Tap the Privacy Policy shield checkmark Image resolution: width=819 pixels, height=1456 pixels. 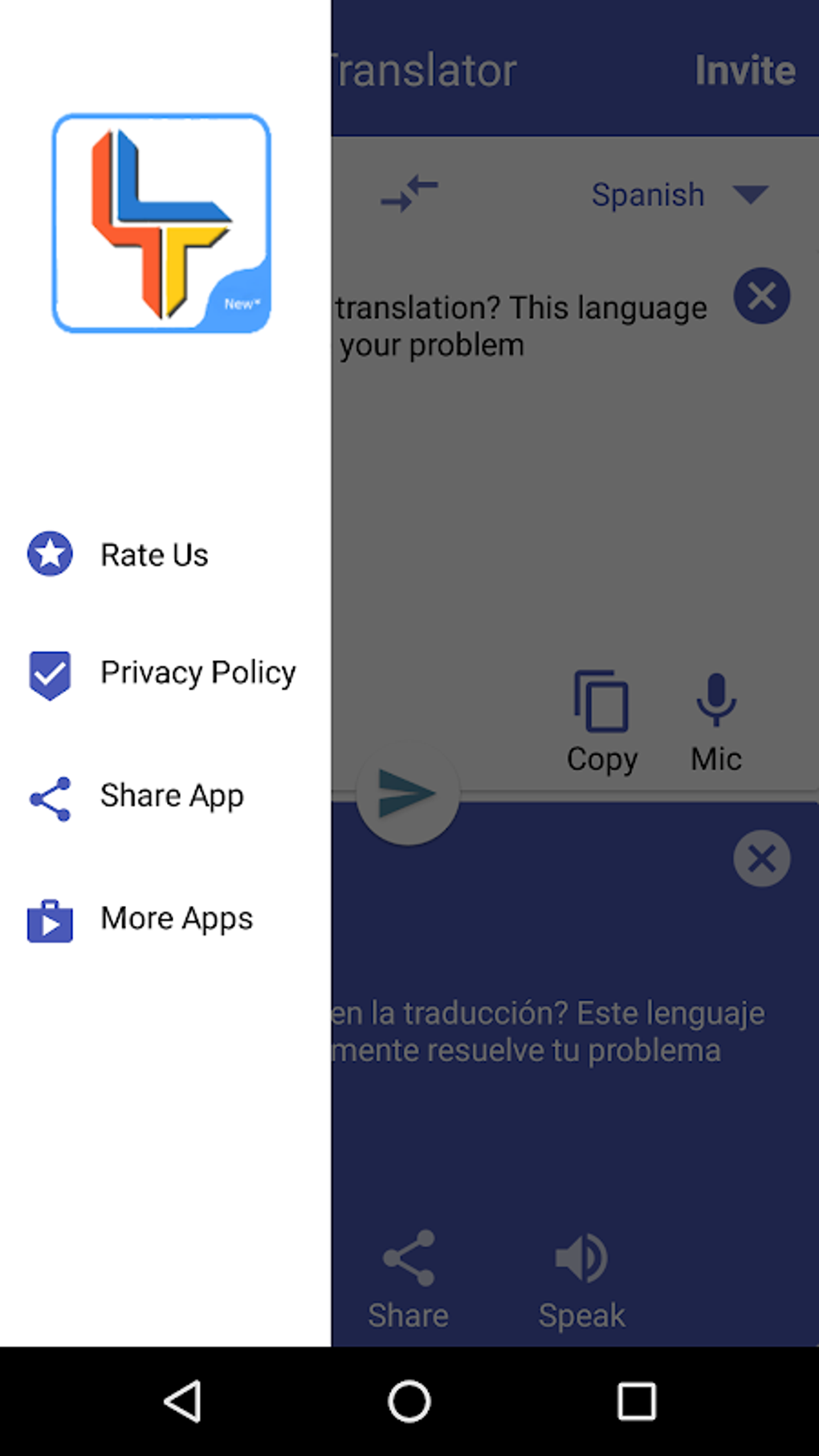(x=50, y=675)
